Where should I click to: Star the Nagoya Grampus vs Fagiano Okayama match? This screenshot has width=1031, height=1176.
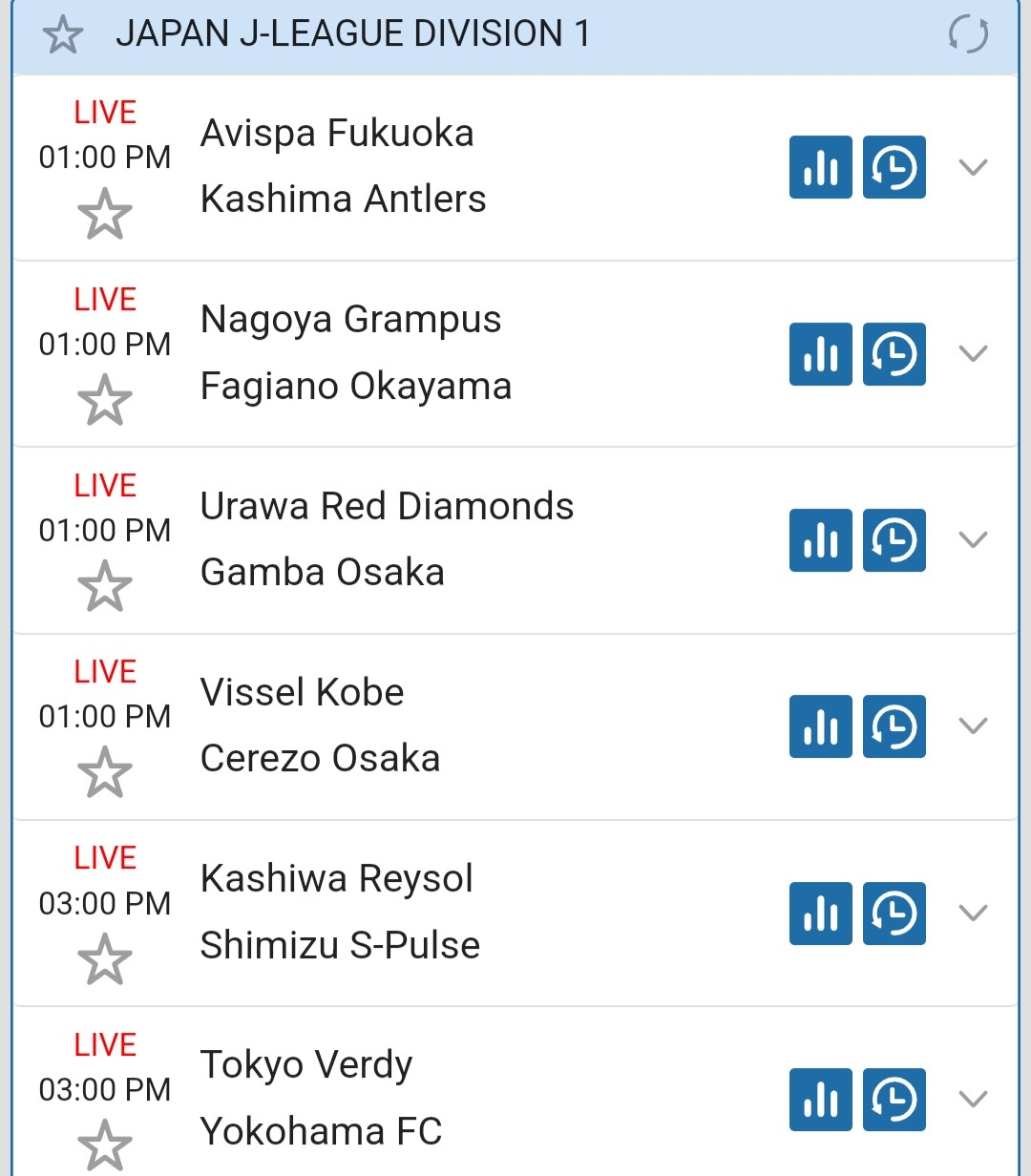[x=104, y=400]
